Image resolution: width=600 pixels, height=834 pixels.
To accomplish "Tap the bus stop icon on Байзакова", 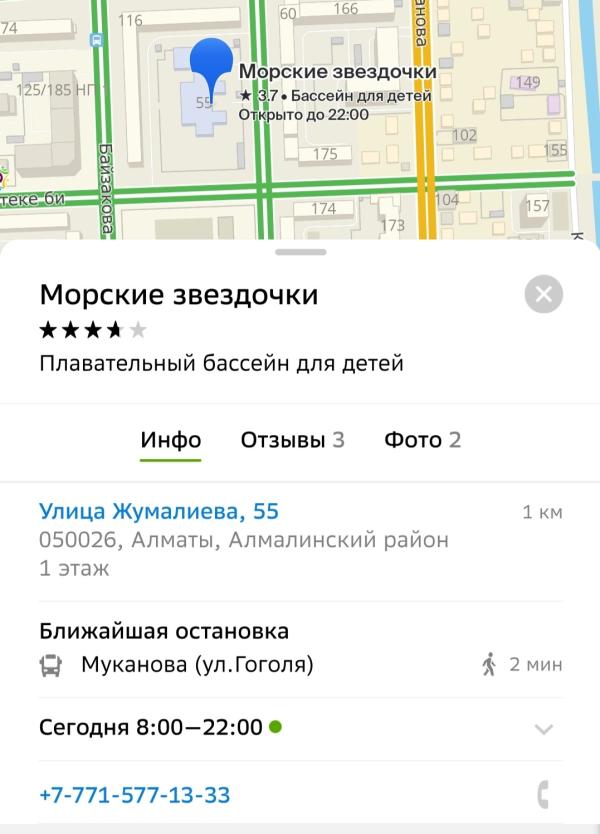I will [96, 40].
